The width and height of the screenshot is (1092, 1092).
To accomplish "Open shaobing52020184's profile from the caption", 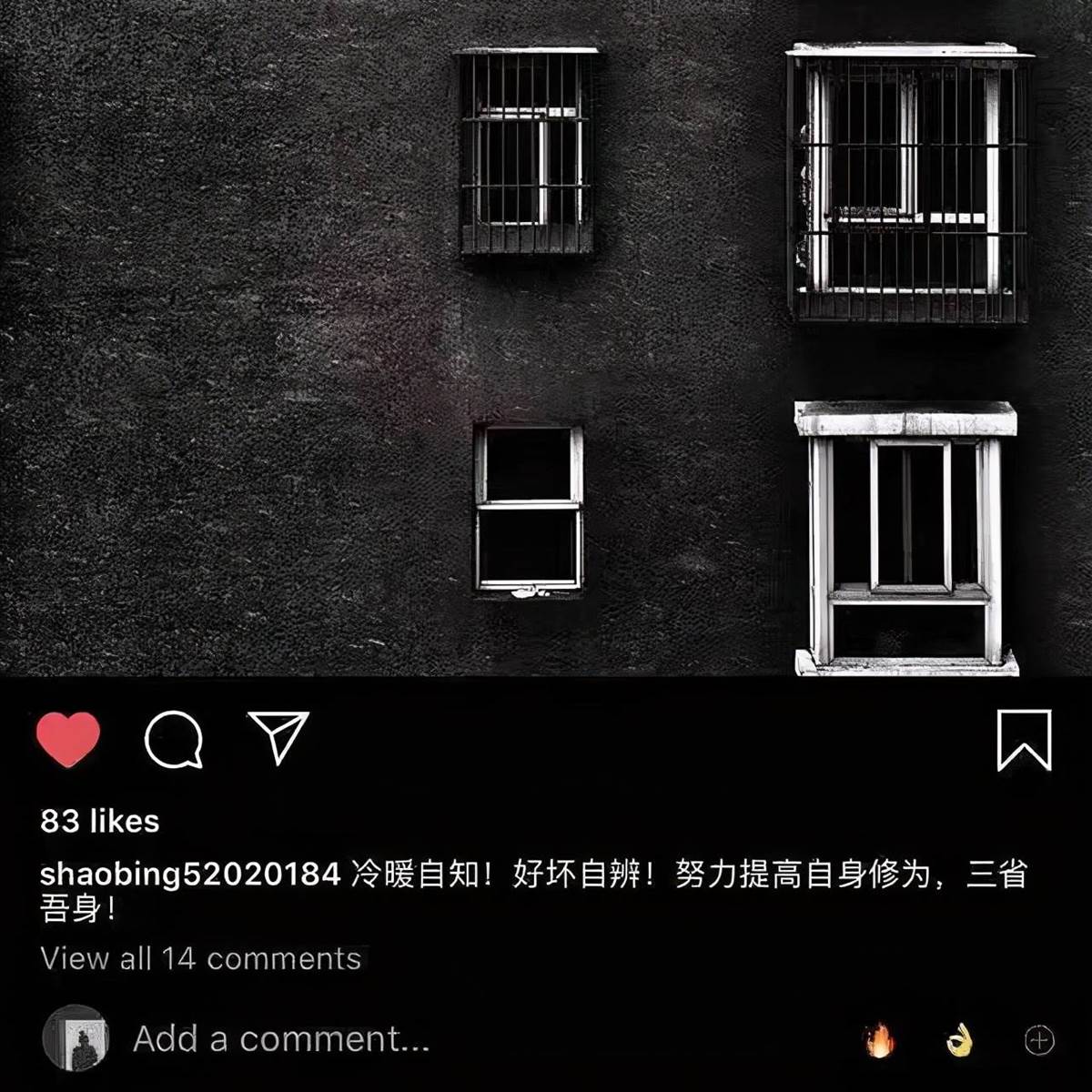I will point(189,875).
